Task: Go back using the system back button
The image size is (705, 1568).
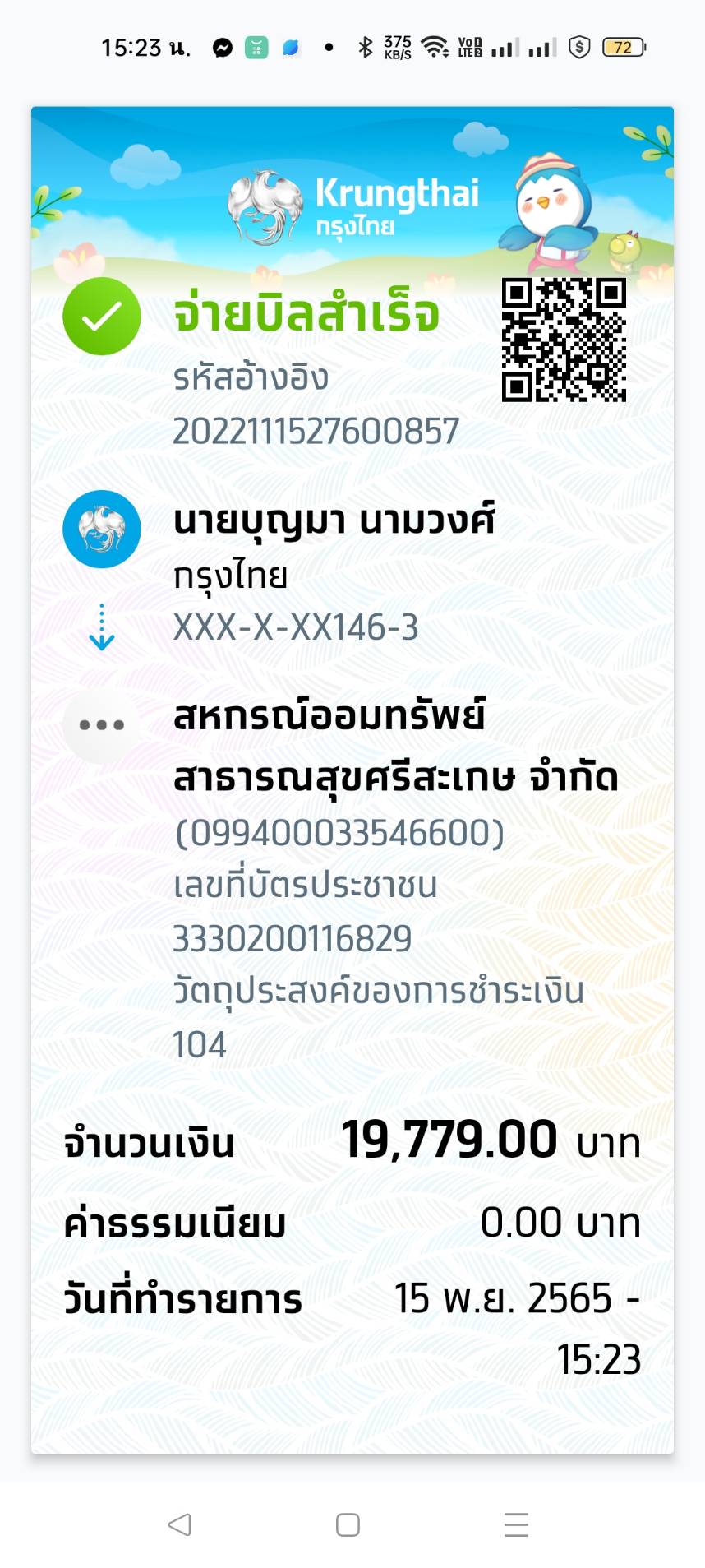Action: 179,1524
